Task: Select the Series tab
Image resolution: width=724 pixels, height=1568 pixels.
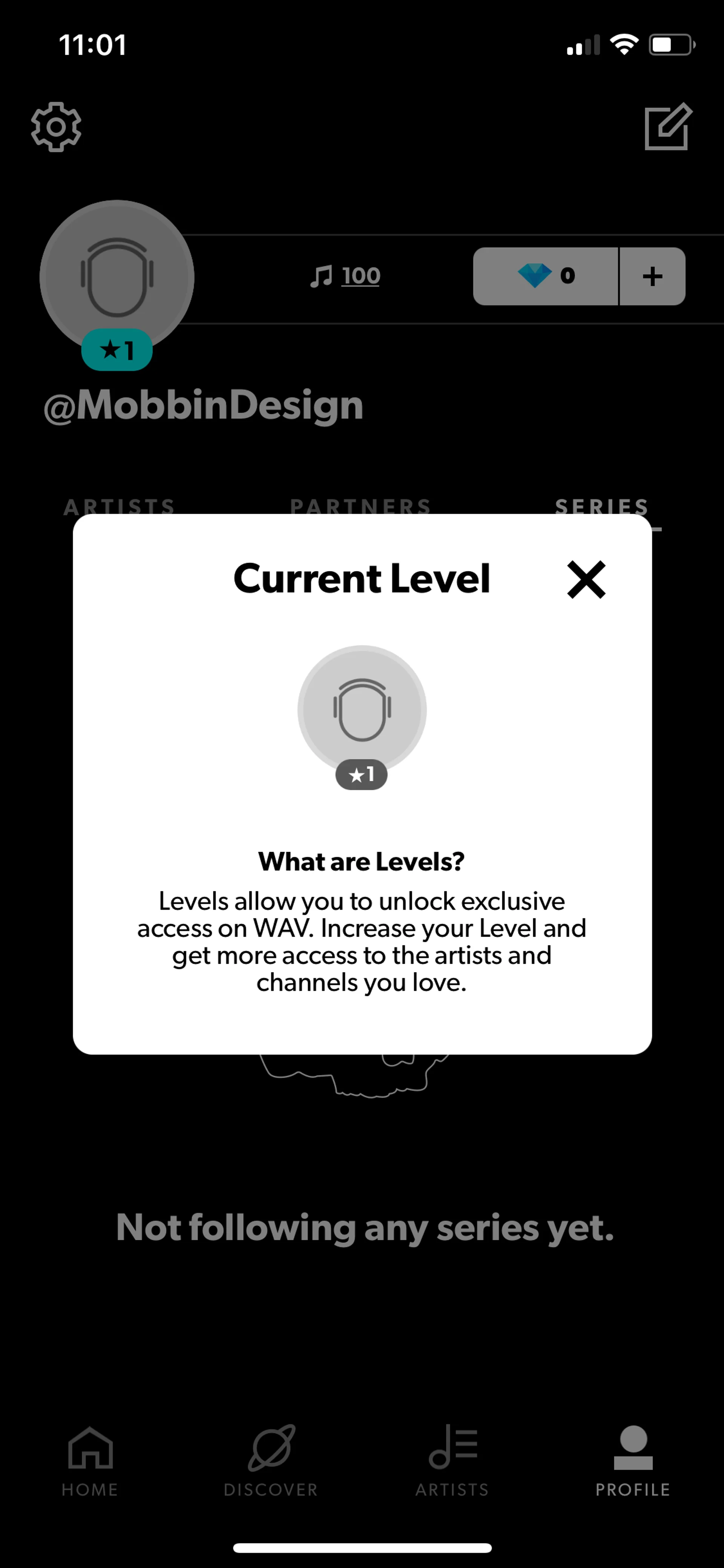Action: tap(602, 505)
